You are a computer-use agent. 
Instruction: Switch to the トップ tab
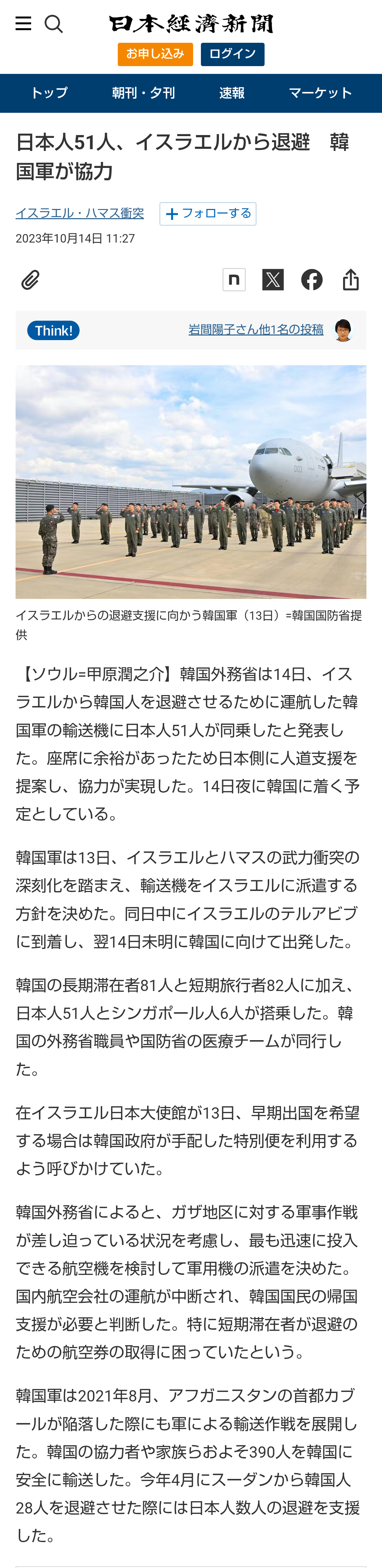pyautogui.click(x=49, y=93)
